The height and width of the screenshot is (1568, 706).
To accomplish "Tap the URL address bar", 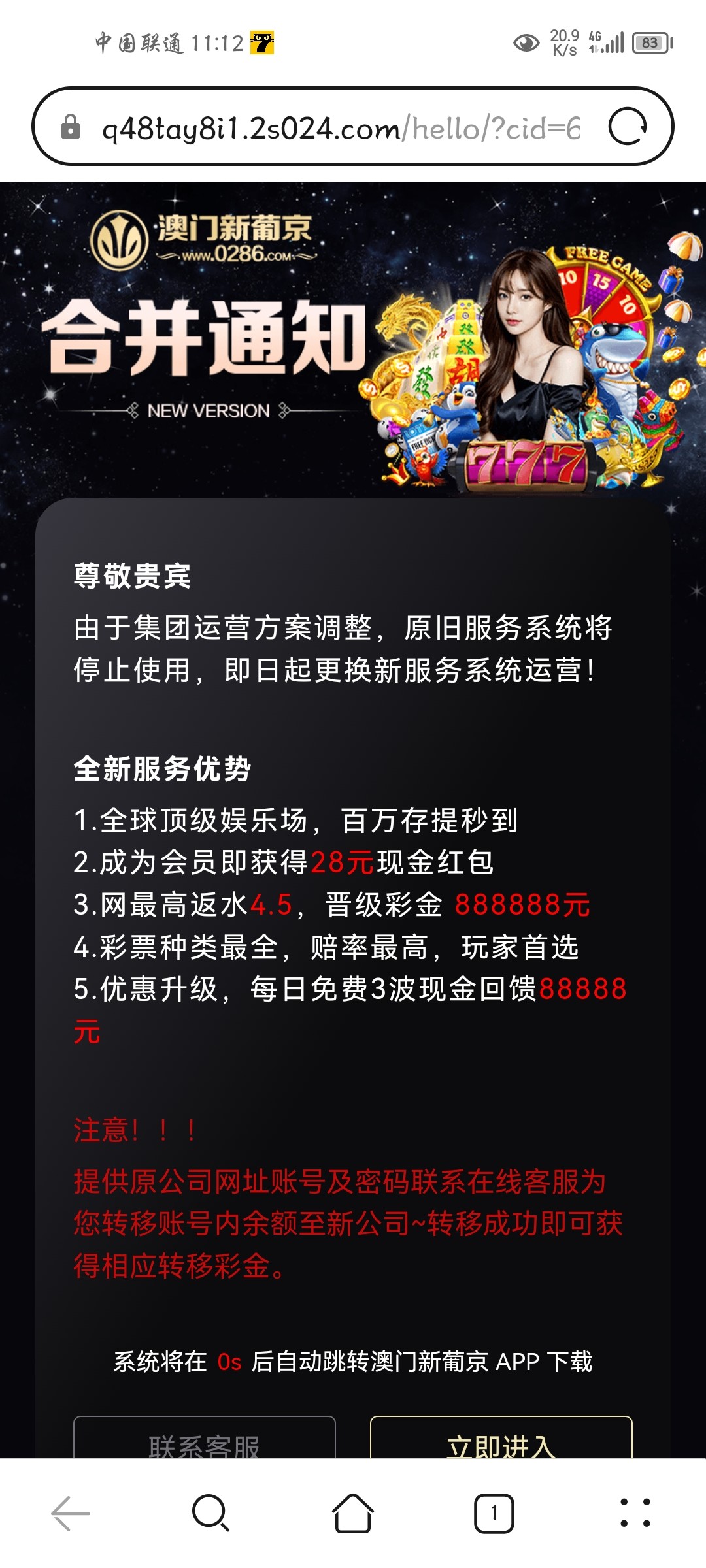I will click(x=340, y=127).
